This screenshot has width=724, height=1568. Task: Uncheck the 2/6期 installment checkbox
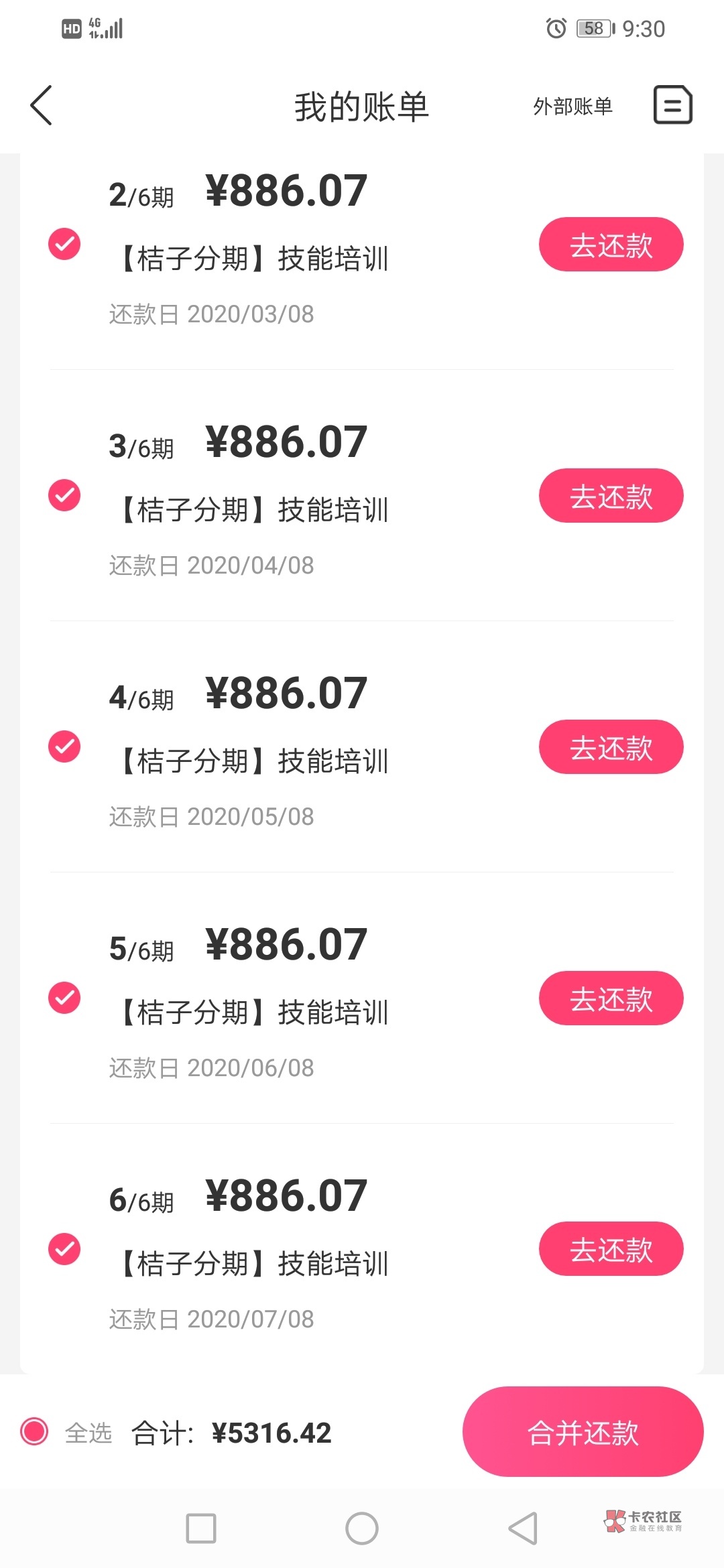64,243
